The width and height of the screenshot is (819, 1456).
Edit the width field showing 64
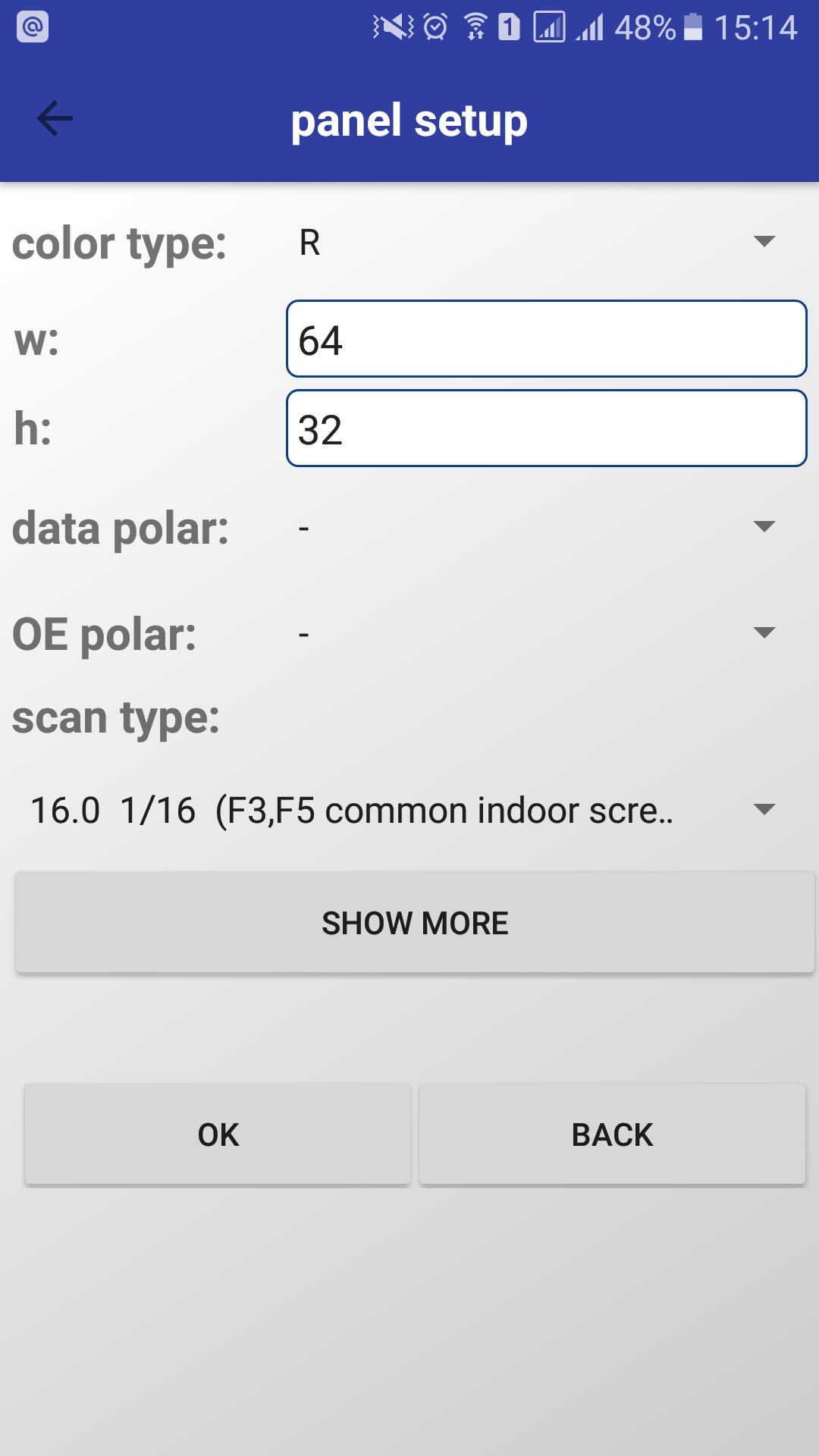click(x=546, y=339)
